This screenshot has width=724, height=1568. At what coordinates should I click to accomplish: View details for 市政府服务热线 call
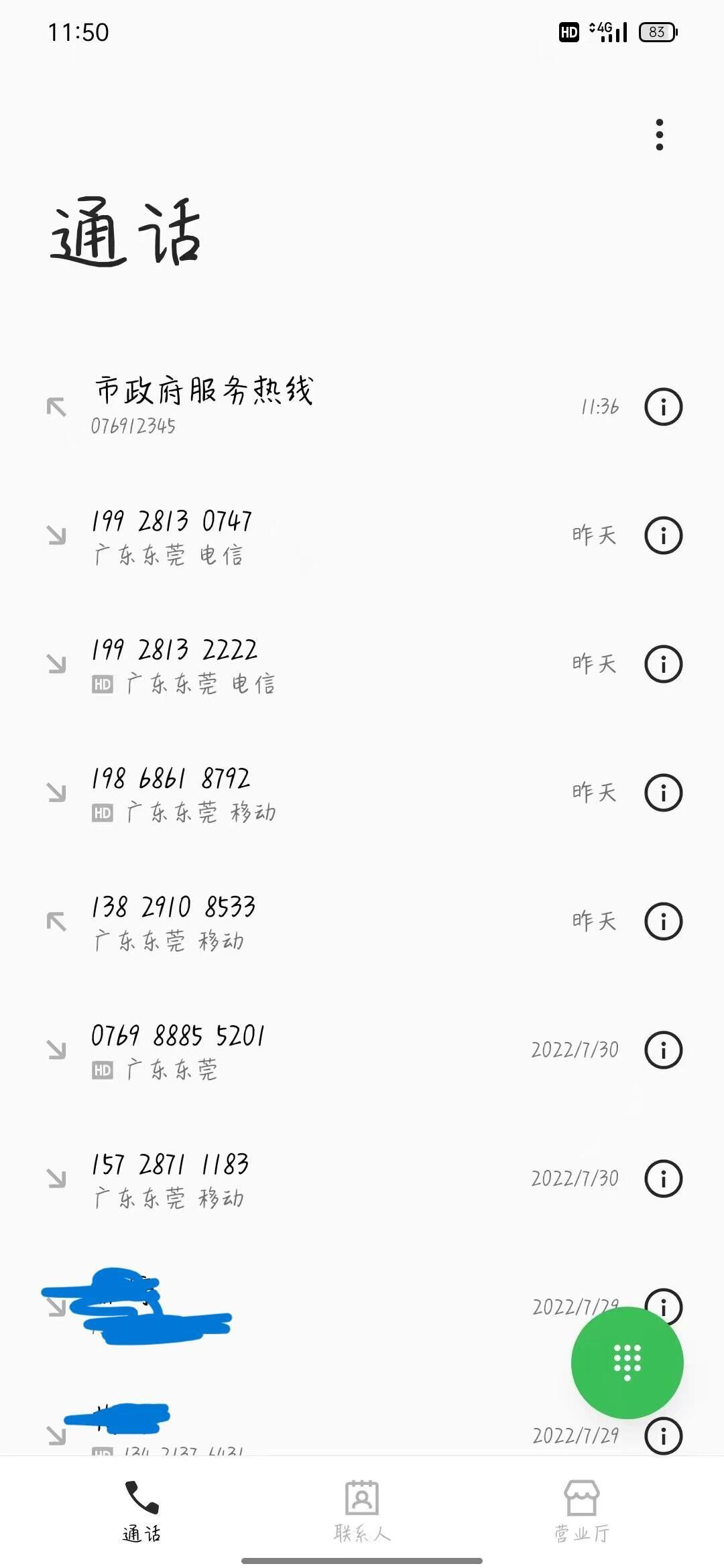[x=663, y=407]
